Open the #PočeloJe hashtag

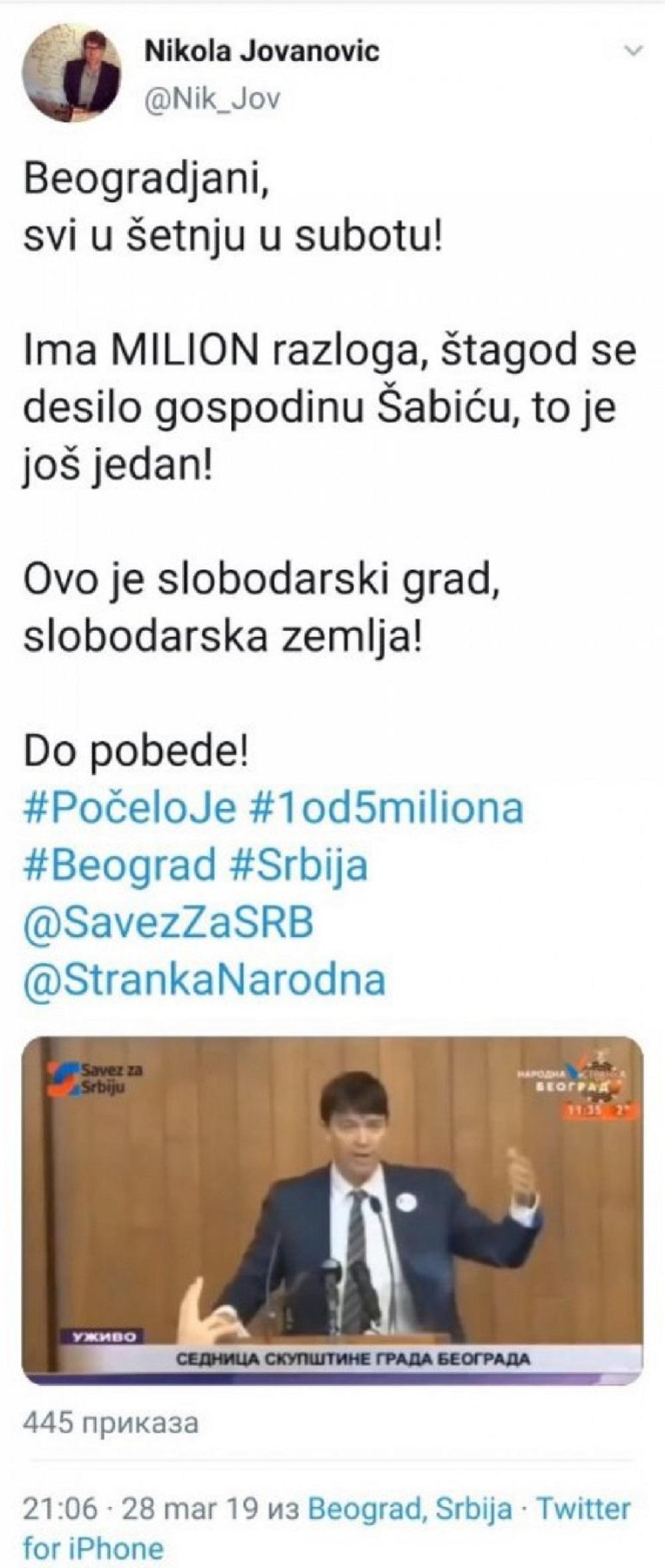pyautogui.click(x=130, y=809)
